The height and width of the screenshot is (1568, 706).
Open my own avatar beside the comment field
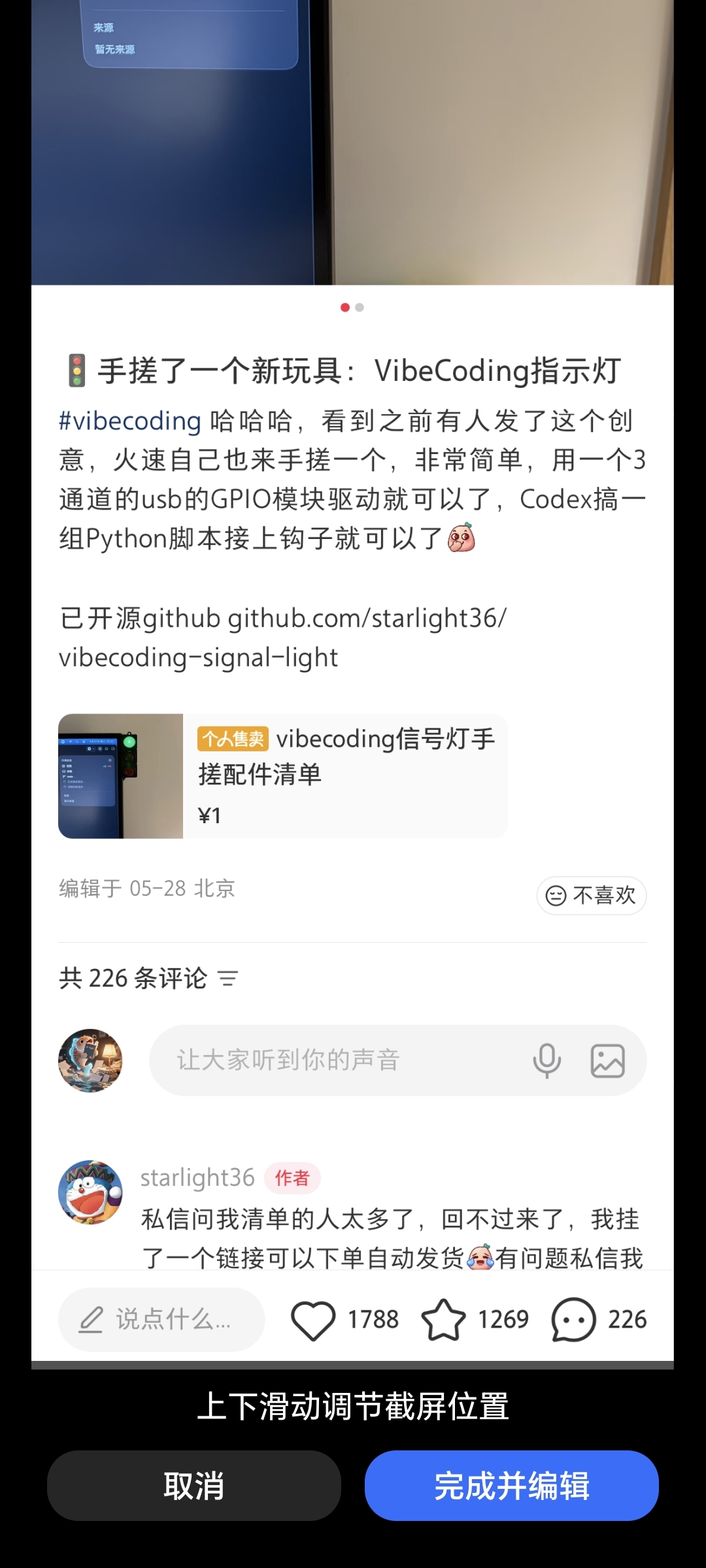click(x=90, y=1060)
